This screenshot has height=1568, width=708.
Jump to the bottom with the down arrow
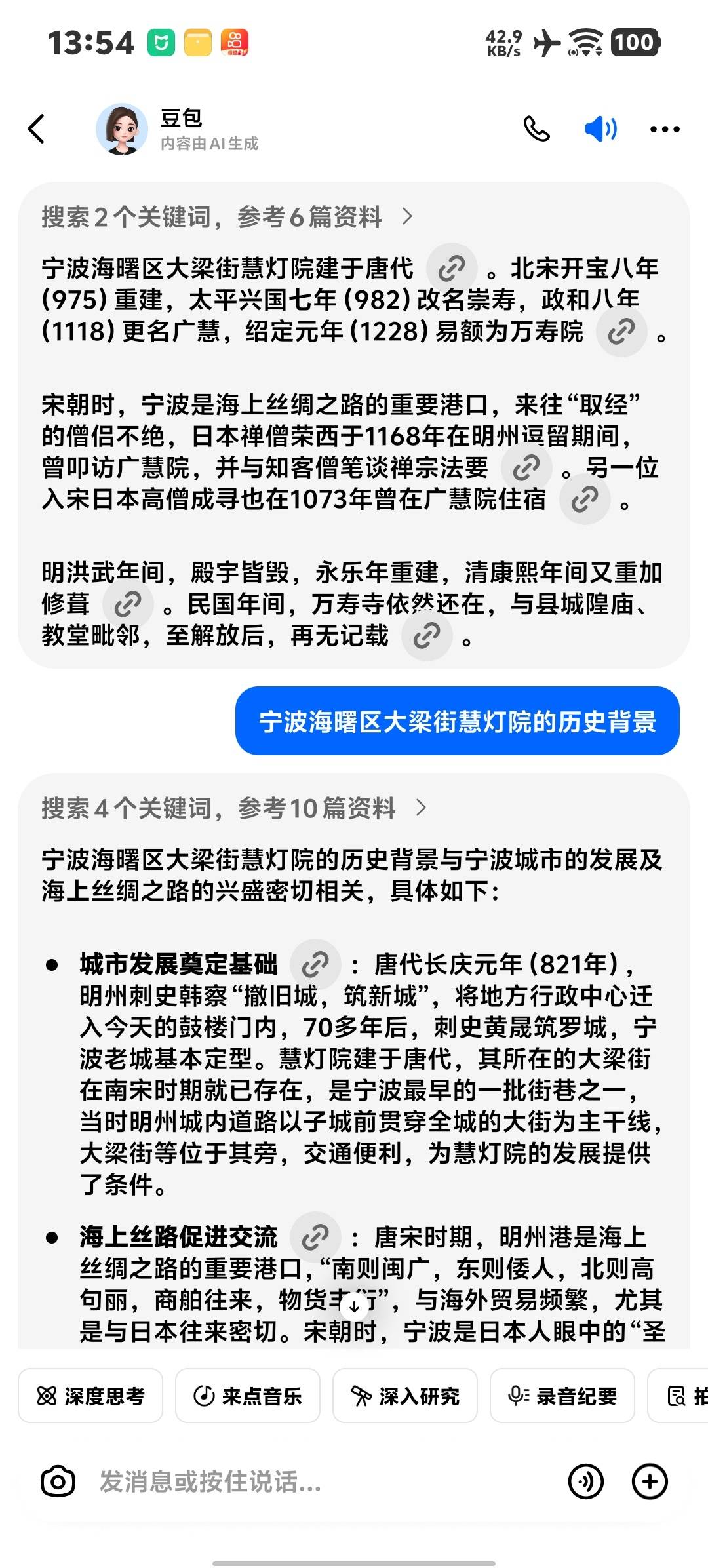(x=355, y=1306)
